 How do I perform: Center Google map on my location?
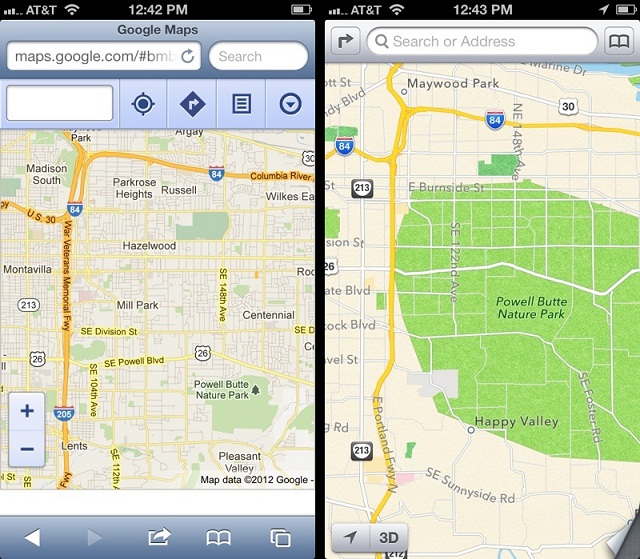pos(143,103)
